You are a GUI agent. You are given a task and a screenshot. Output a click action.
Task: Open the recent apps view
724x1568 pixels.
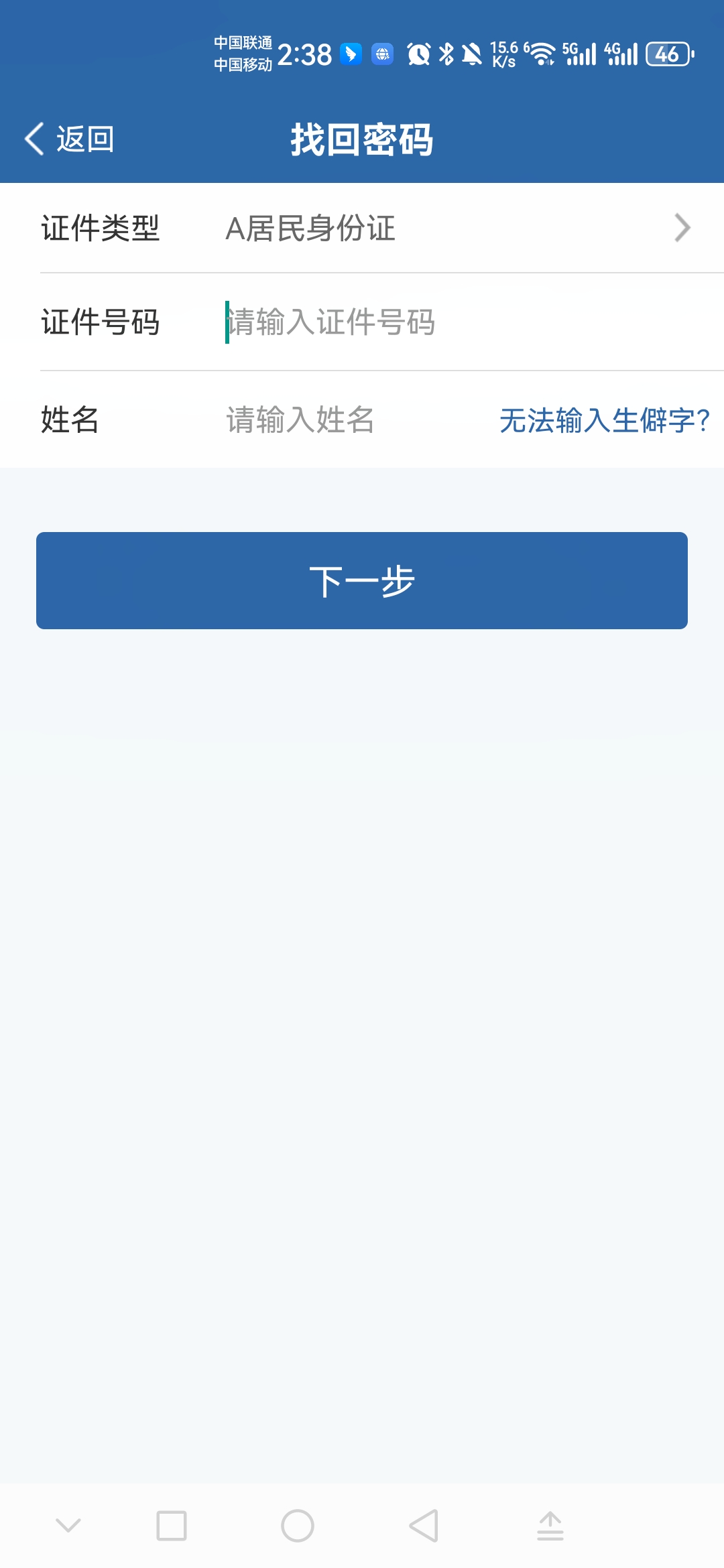pos(172,1526)
